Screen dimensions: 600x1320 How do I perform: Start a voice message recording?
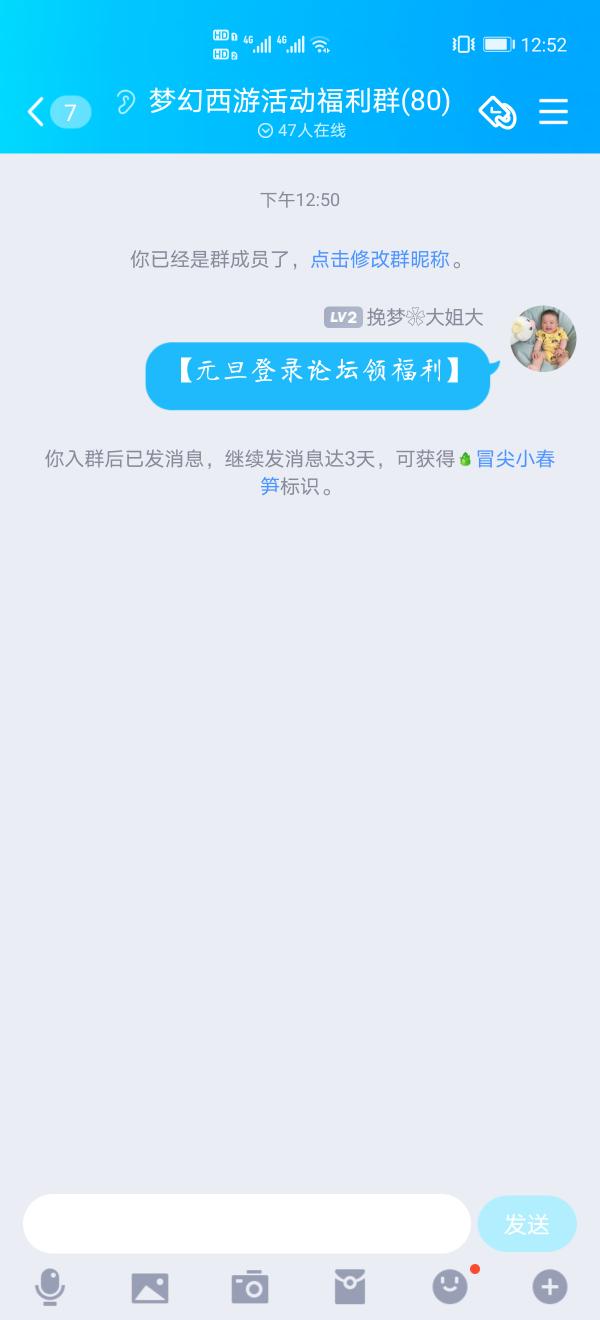[x=50, y=1287]
